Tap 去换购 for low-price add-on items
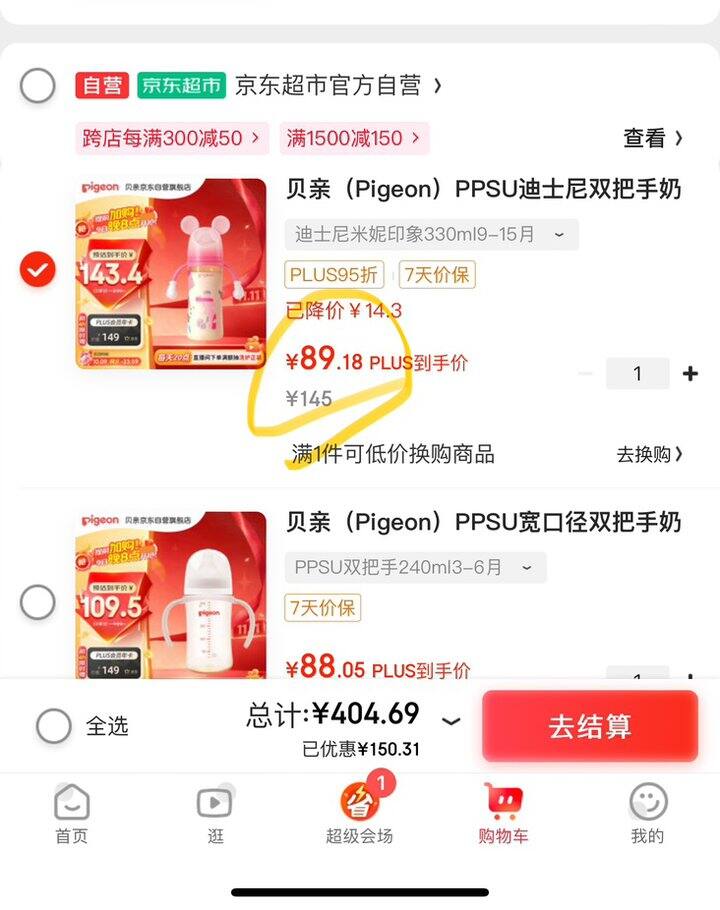Image resolution: width=720 pixels, height=910 pixels. coord(649,454)
